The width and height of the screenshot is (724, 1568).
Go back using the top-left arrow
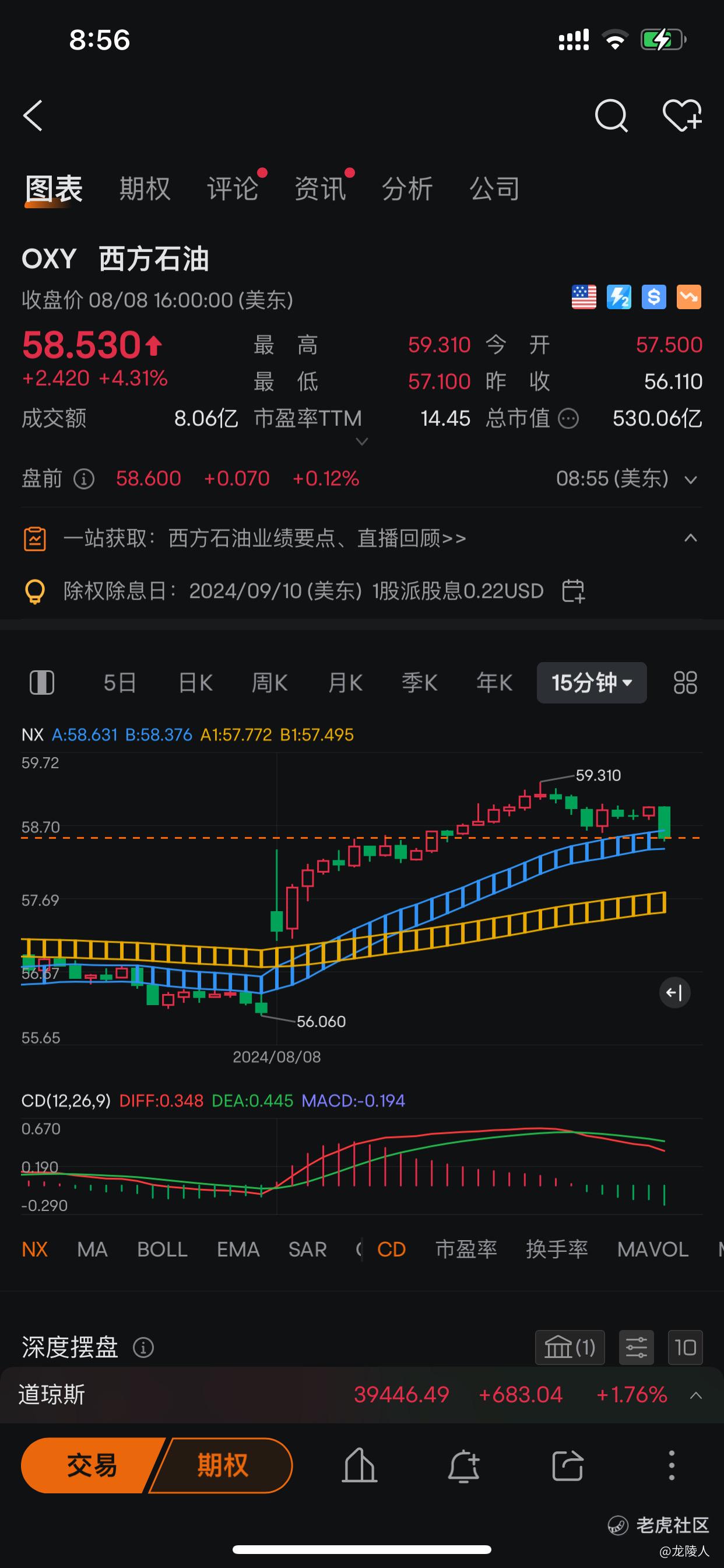click(33, 116)
